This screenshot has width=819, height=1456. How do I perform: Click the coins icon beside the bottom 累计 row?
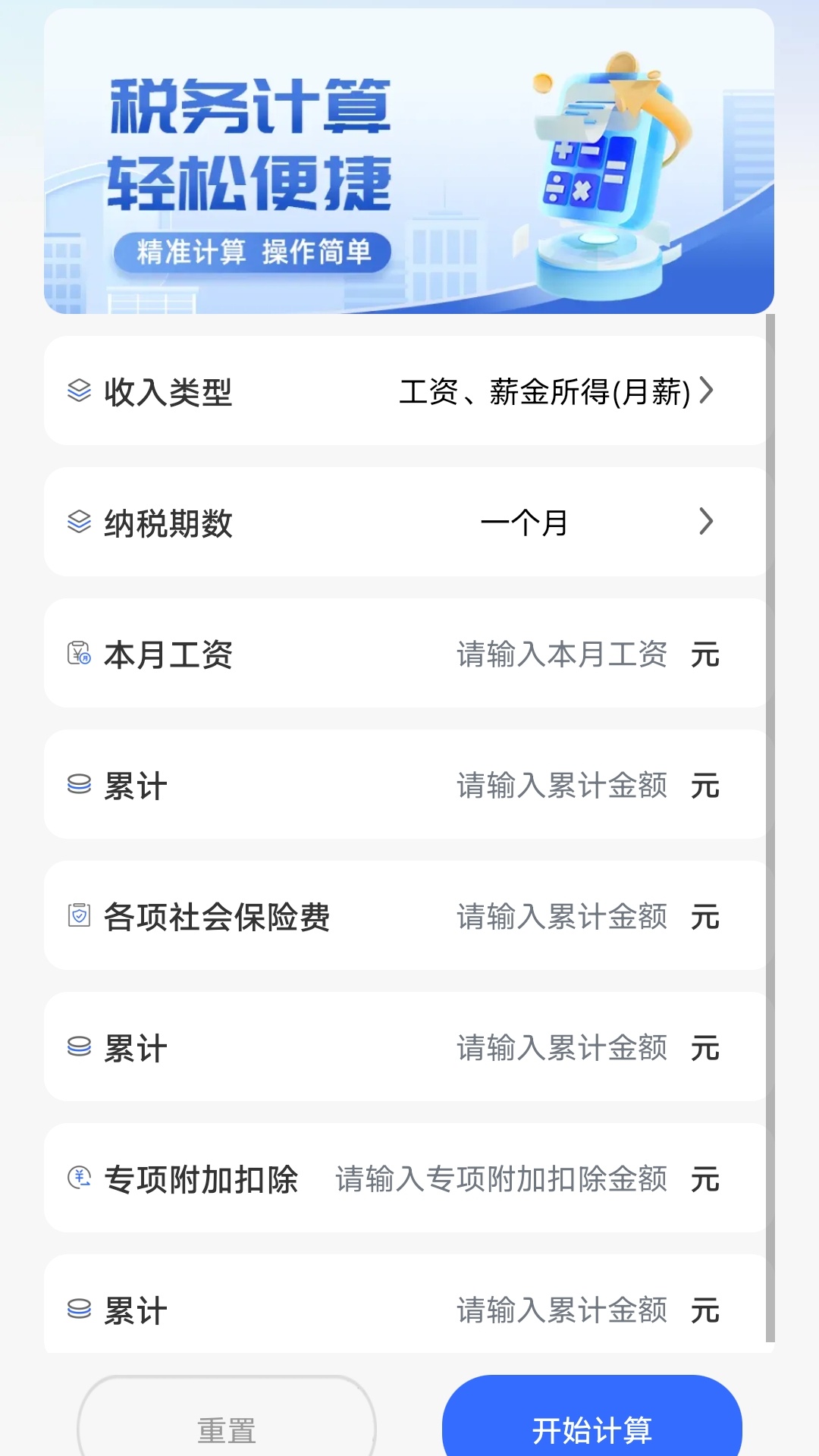tap(78, 1310)
